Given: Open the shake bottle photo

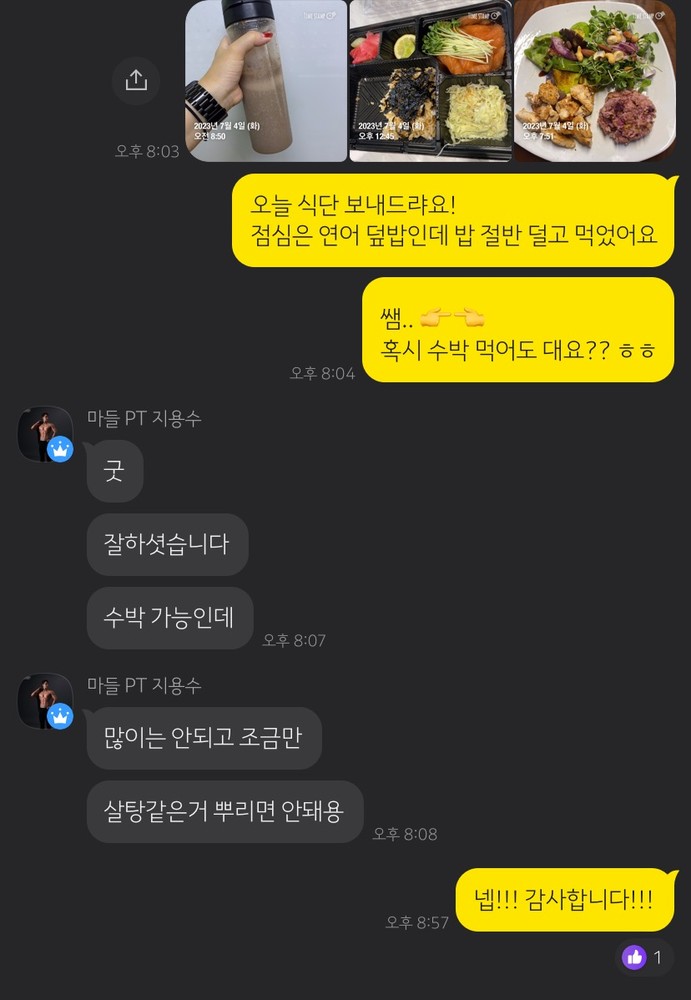Looking at the screenshot, I should [x=266, y=80].
